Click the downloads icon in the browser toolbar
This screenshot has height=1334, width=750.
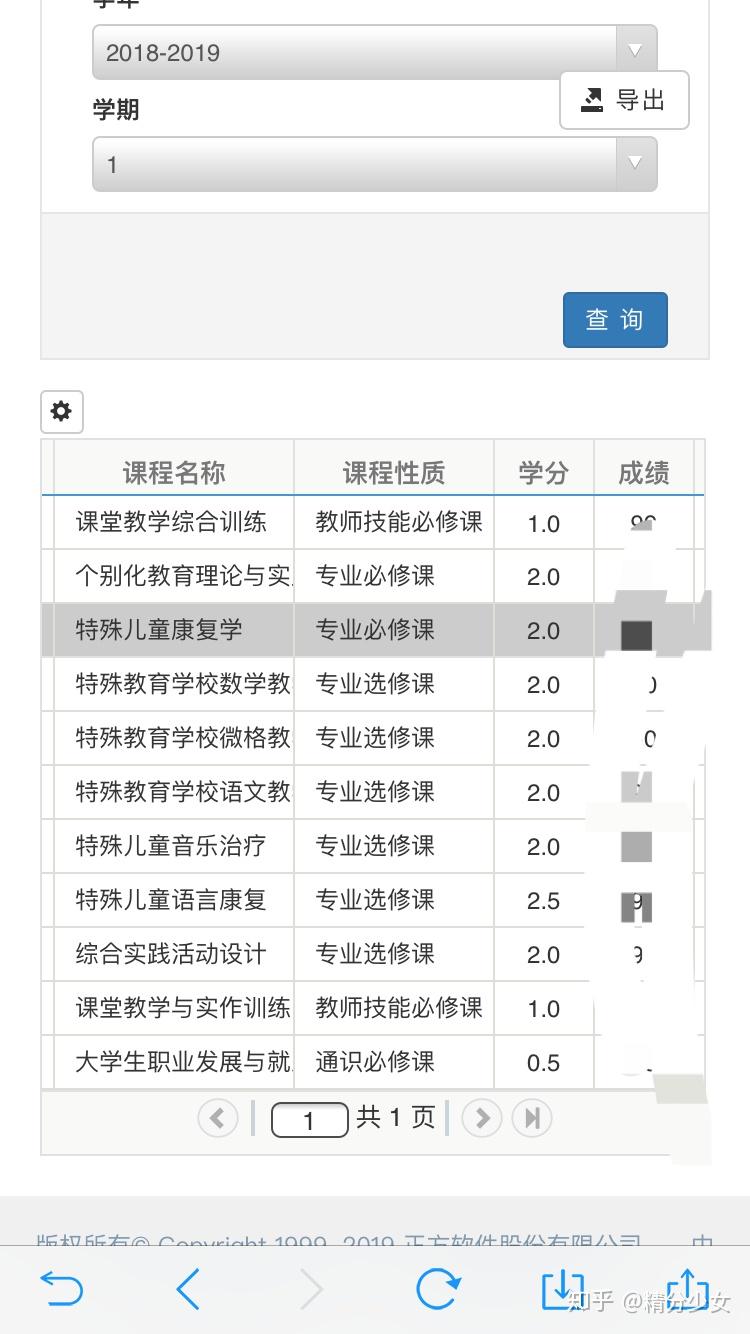pyautogui.click(x=562, y=1290)
